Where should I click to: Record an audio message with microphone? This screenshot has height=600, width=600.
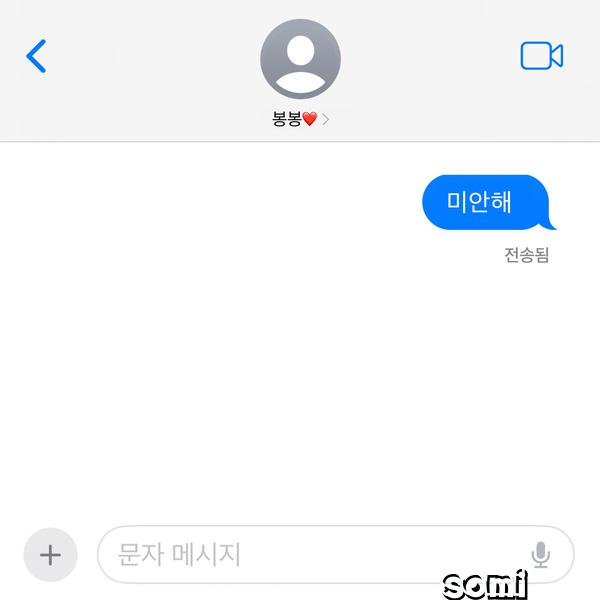(541, 555)
